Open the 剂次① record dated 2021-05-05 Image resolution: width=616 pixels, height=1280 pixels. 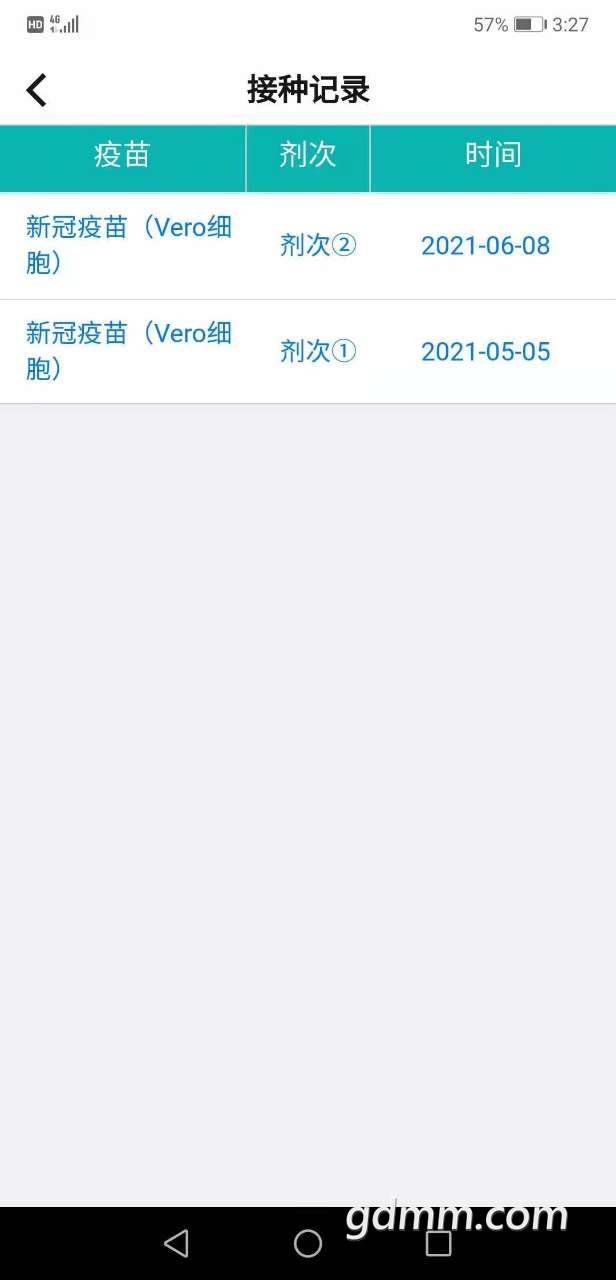click(x=308, y=352)
